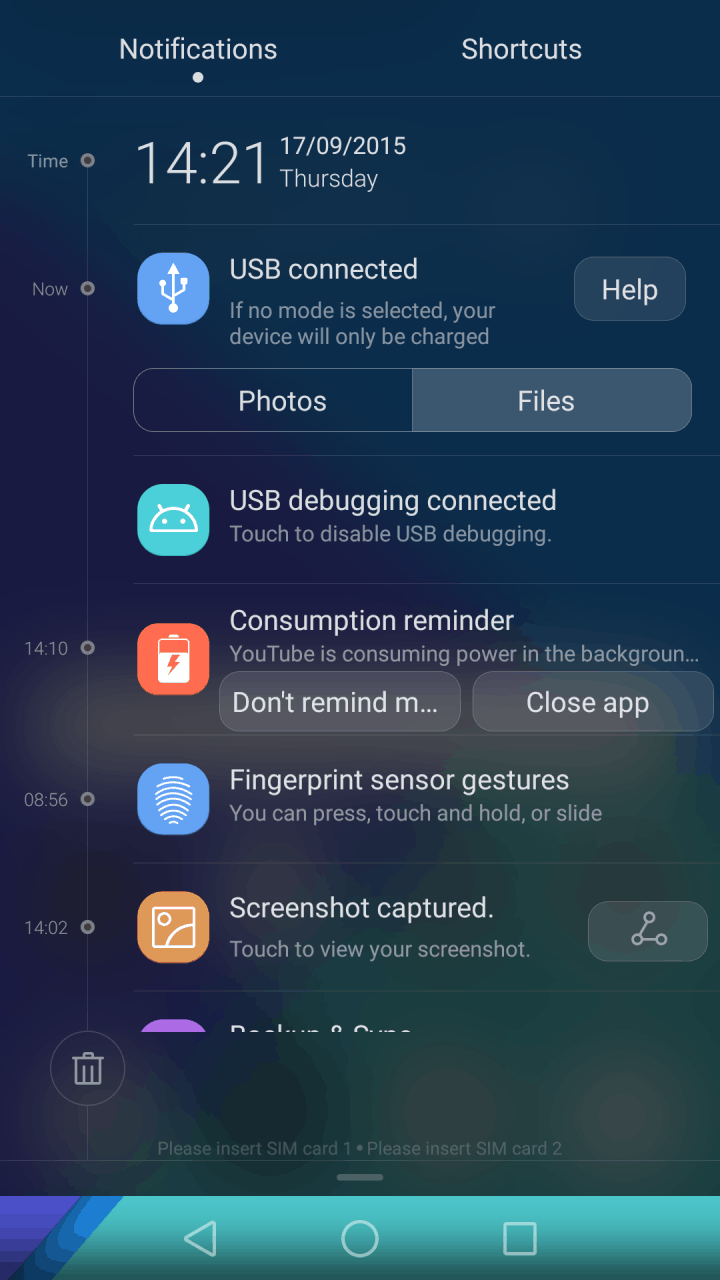Switch to the Shortcuts tab

tap(521, 50)
